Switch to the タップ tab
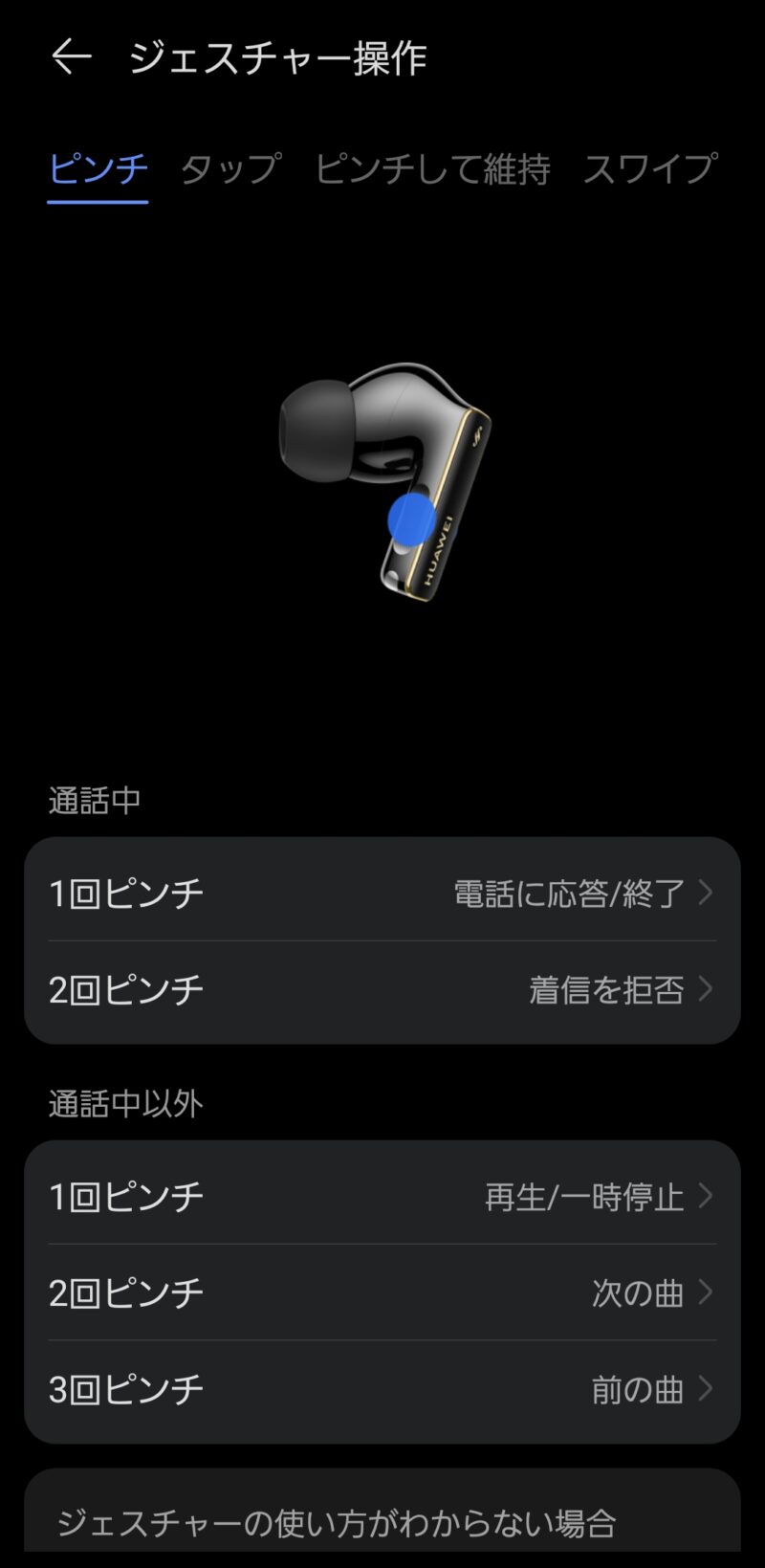The height and width of the screenshot is (1568, 765). click(x=230, y=170)
